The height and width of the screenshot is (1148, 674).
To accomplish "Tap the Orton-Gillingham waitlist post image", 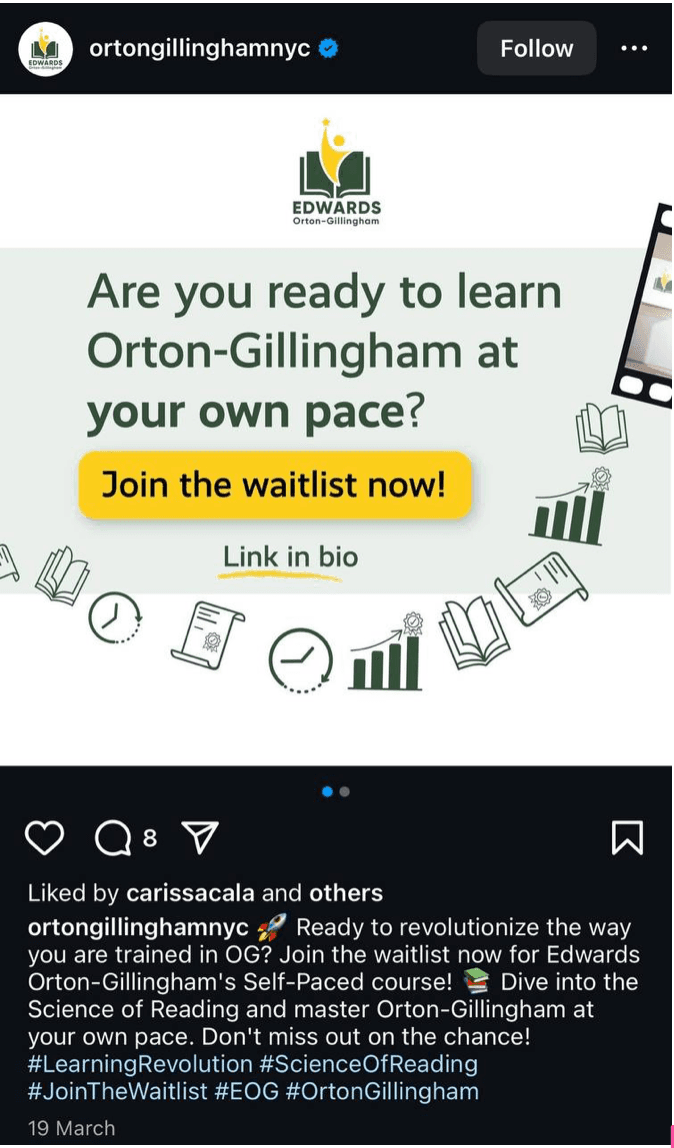I will [x=336, y=430].
